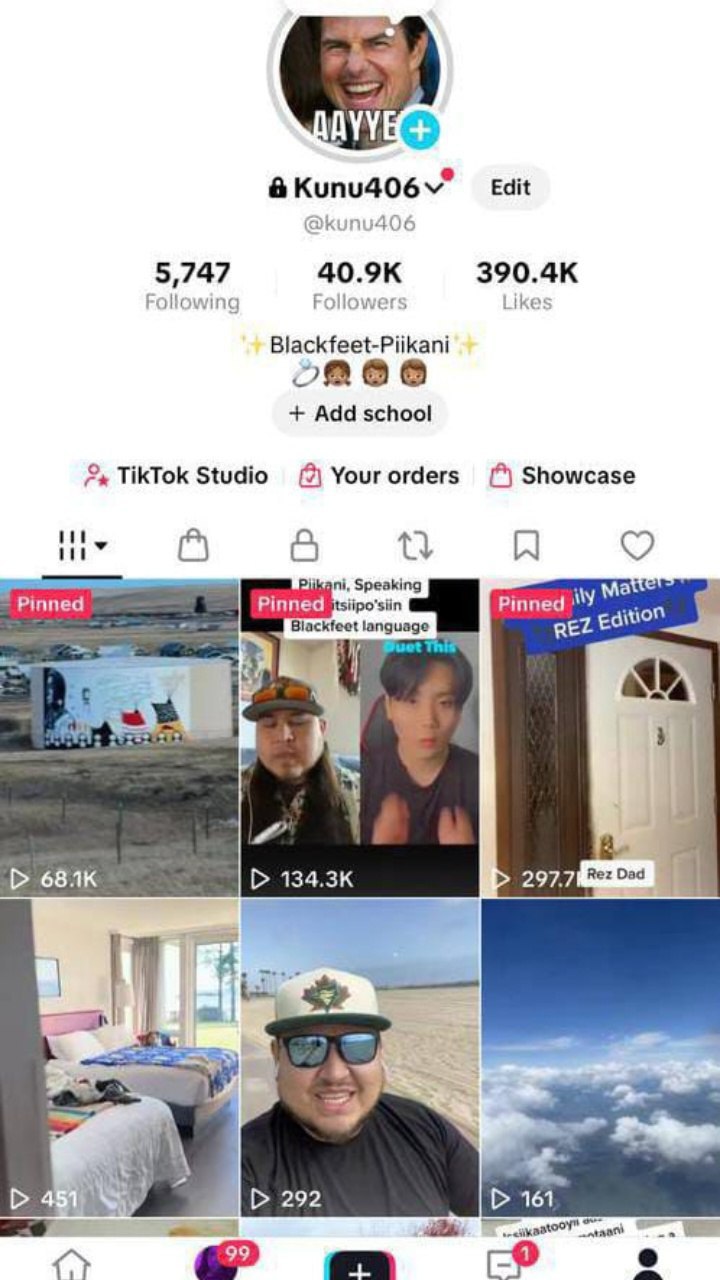Tap the create plus button in bottom bar
This screenshot has height=1280, width=720.
(x=359, y=1268)
